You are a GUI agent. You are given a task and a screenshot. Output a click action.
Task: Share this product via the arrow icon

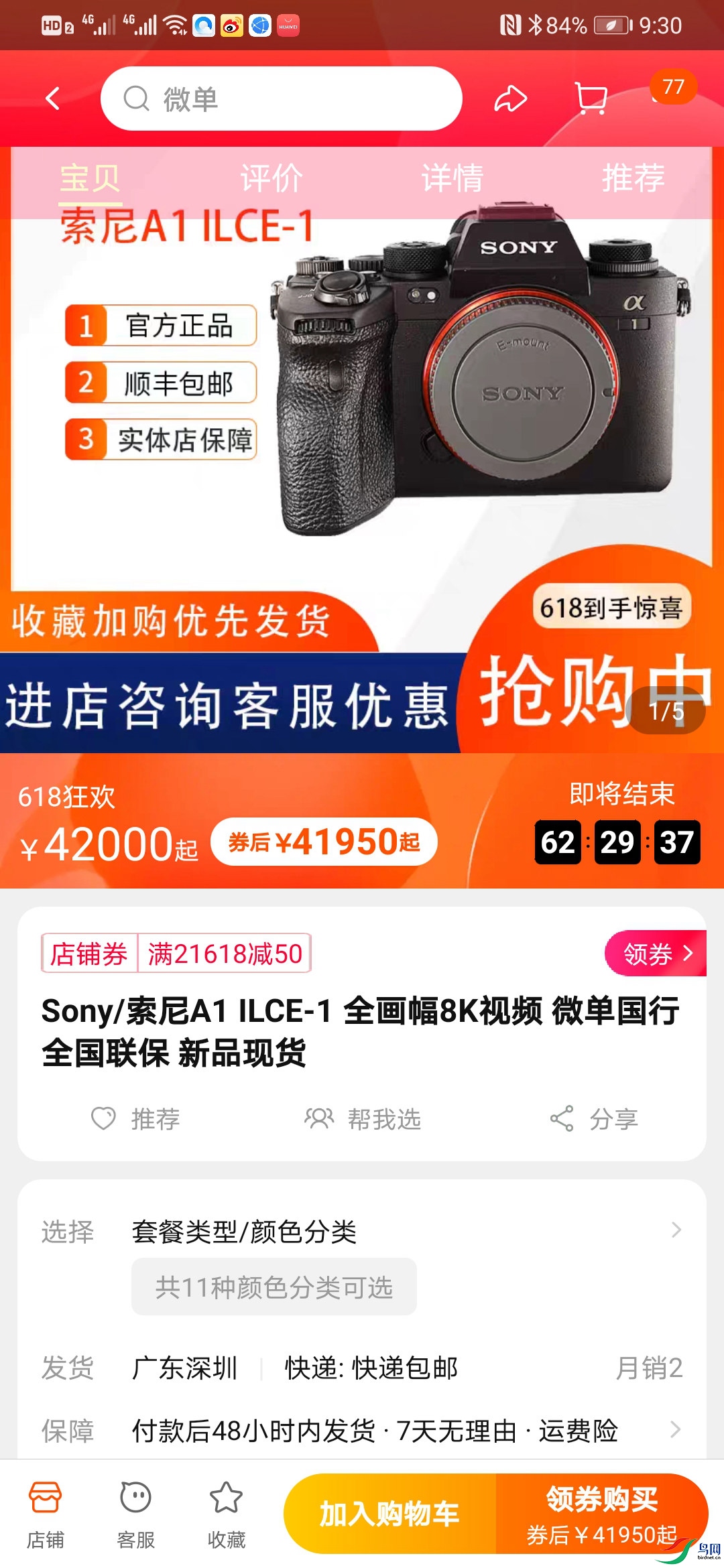pos(510,99)
